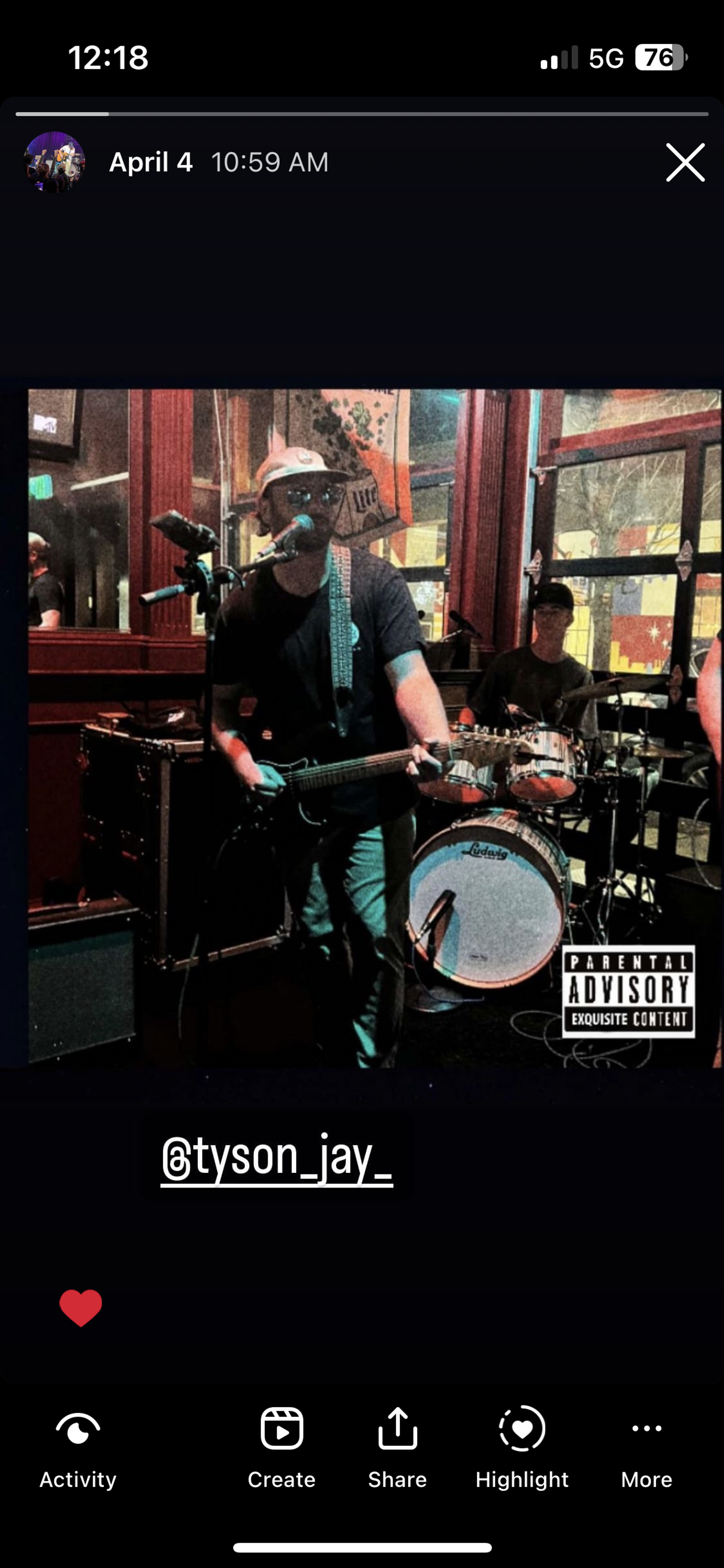Close the archived story viewer
The image size is (724, 1568).
(x=685, y=163)
